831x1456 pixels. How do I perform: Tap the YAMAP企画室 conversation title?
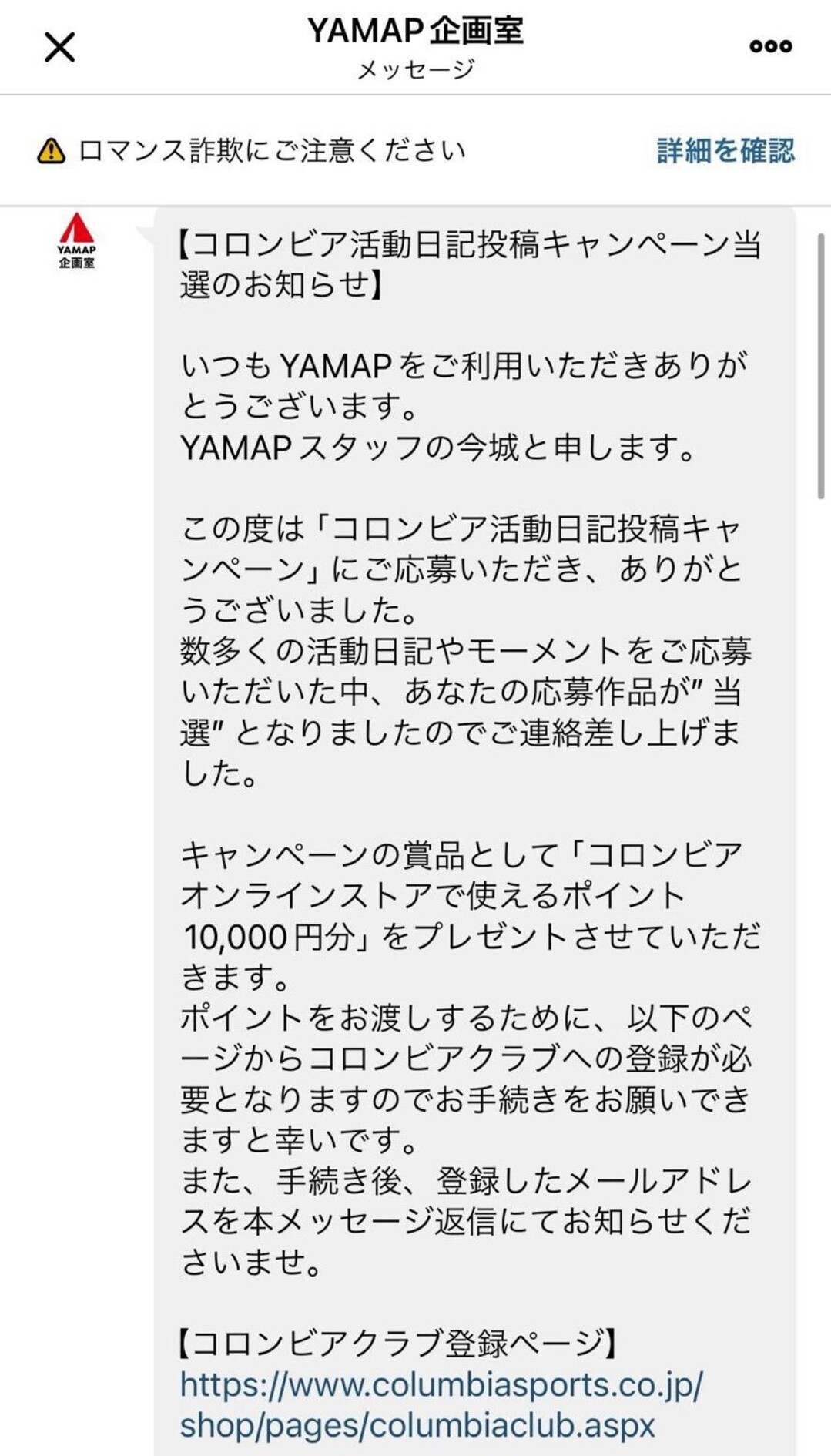pyautogui.click(x=415, y=32)
